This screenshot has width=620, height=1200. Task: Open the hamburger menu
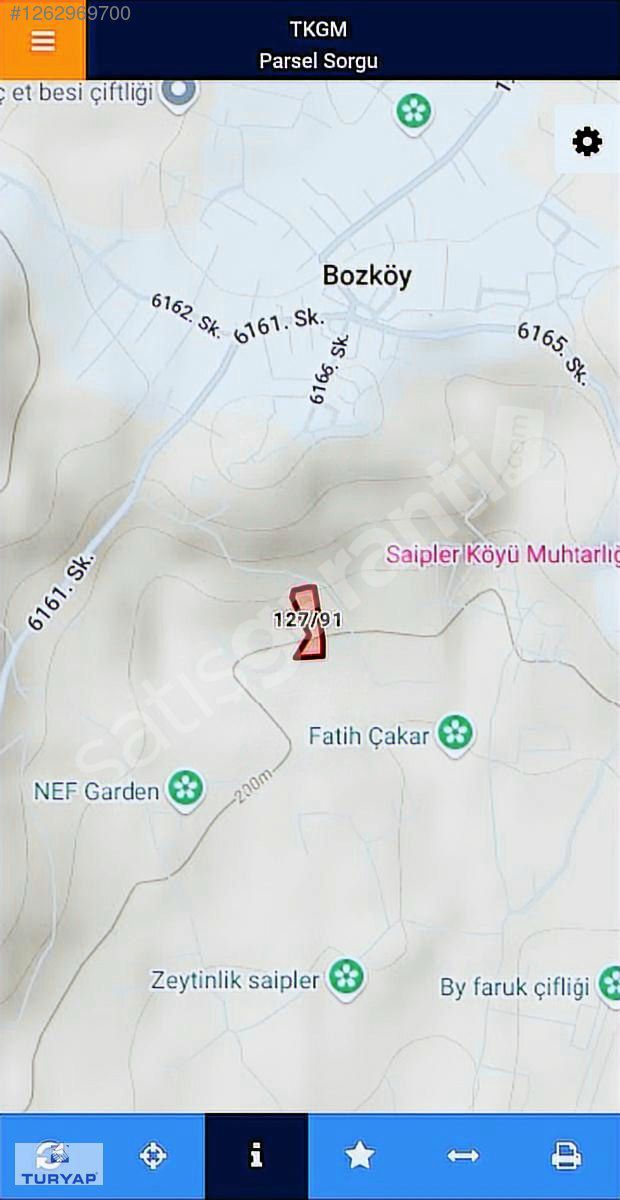[43, 40]
